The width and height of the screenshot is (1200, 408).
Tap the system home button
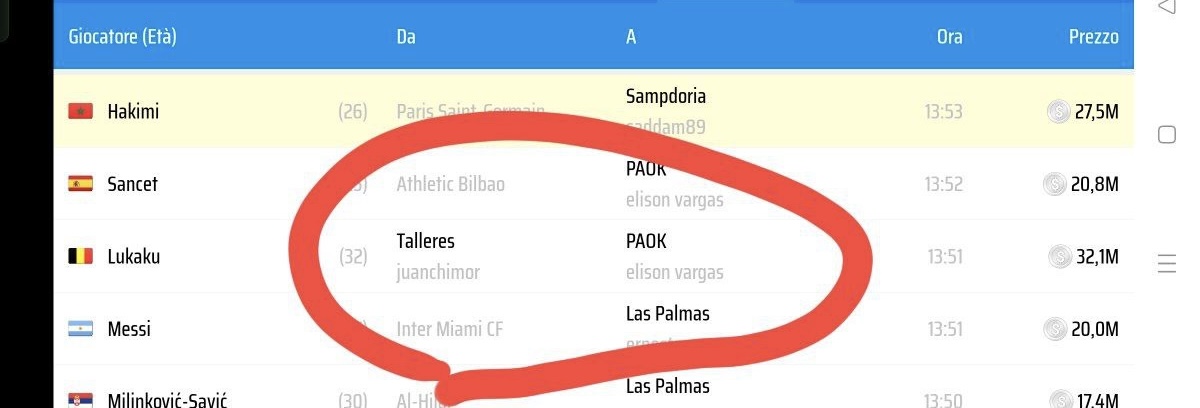[x=1167, y=135]
